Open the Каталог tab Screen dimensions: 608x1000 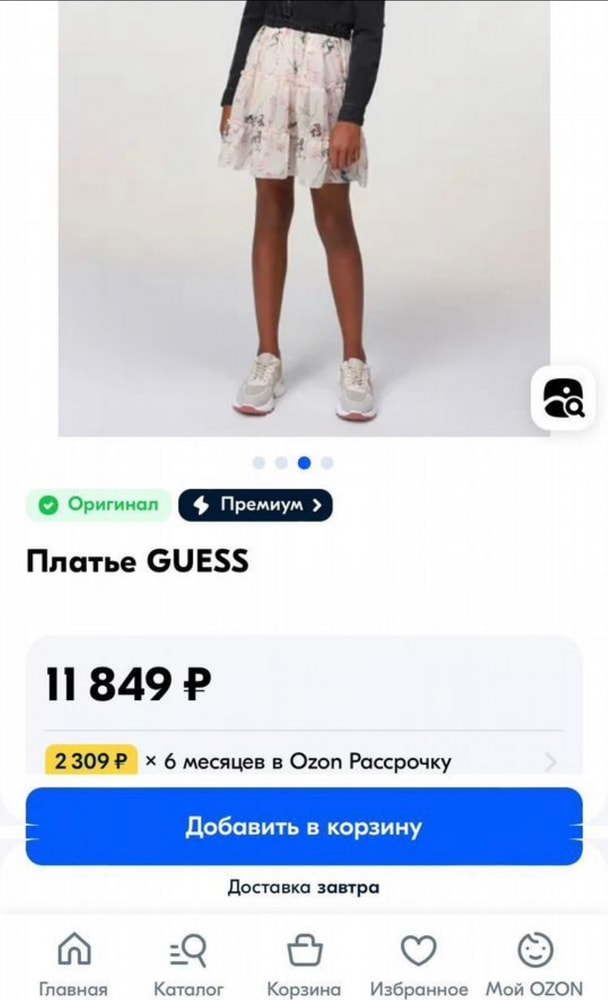pyautogui.click(x=188, y=964)
